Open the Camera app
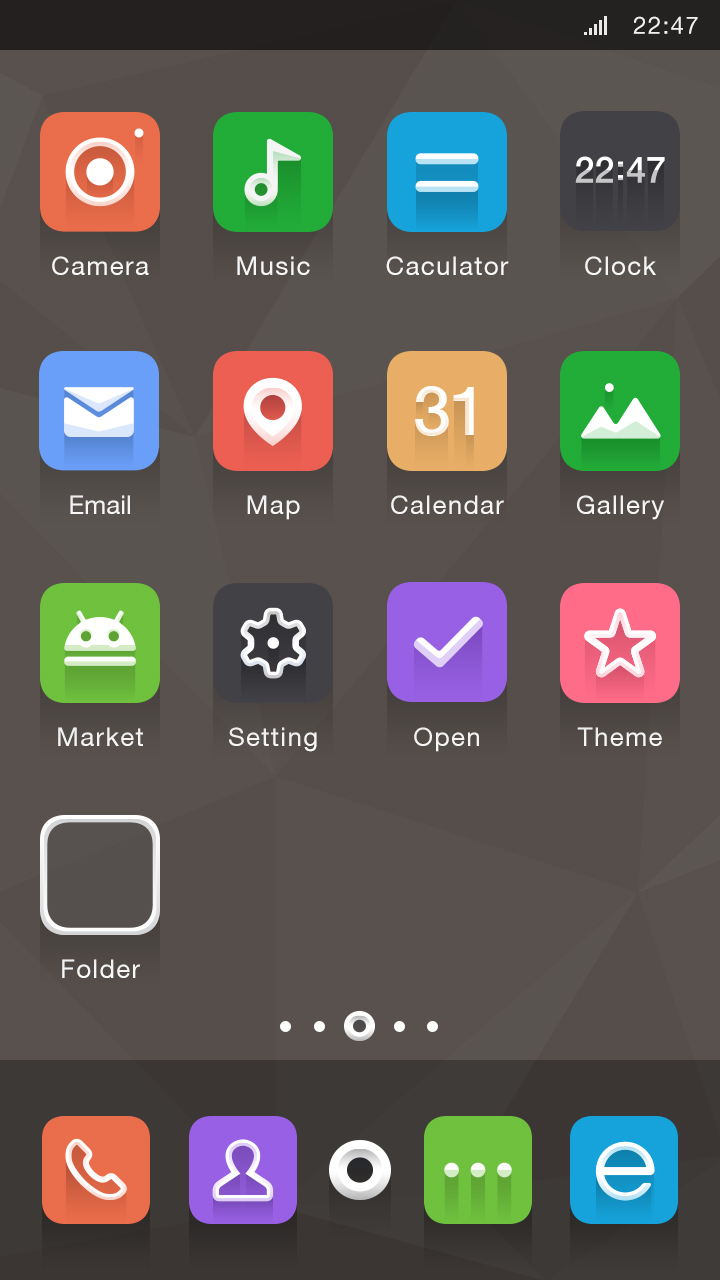This screenshot has height=1280, width=720. tap(100, 172)
